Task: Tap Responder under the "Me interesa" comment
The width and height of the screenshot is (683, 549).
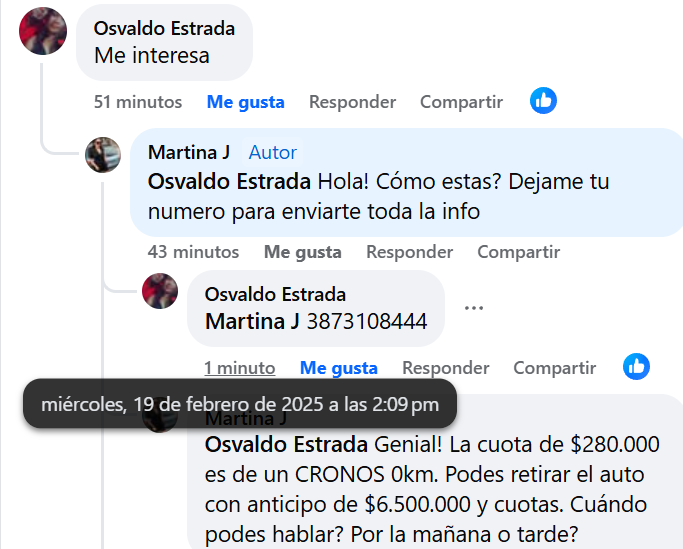Action: coord(352,102)
